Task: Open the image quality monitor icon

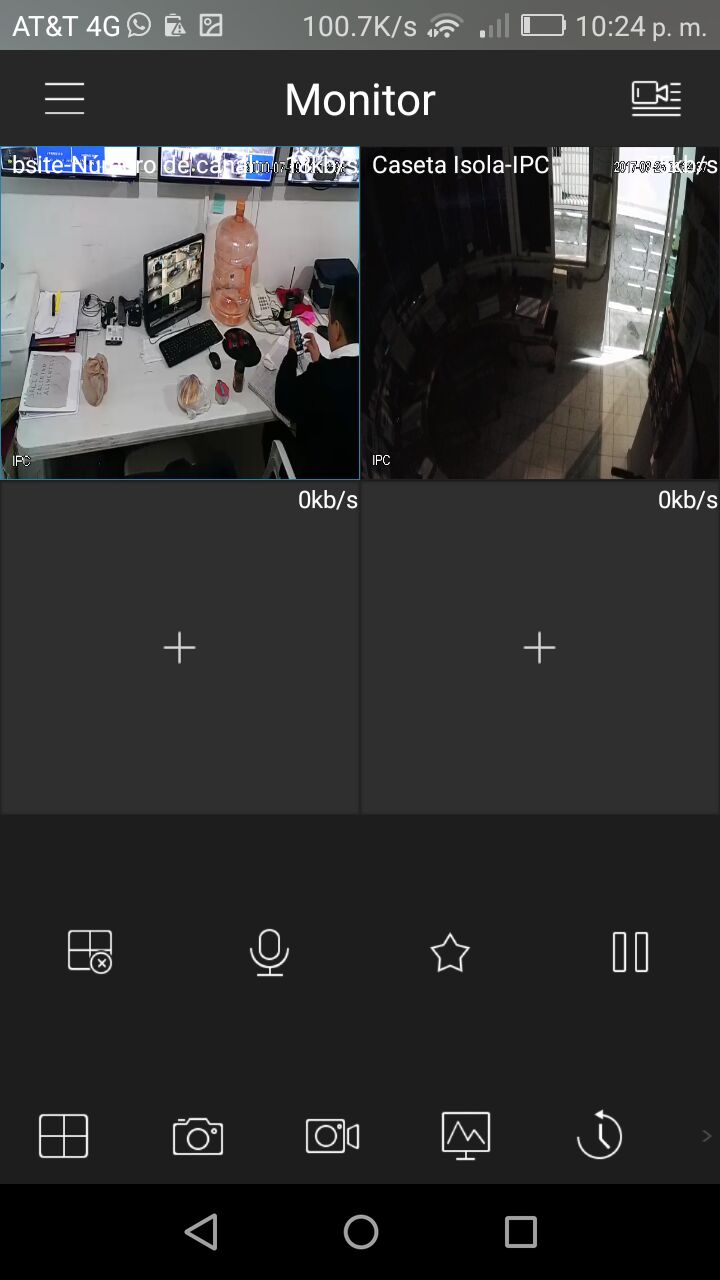Action: tap(466, 1136)
